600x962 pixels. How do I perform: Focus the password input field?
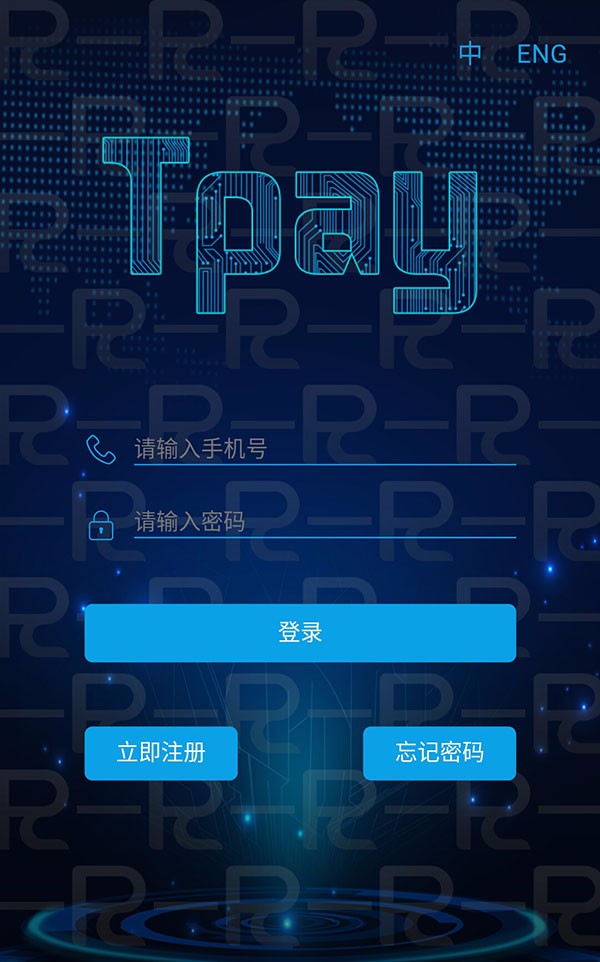click(x=324, y=521)
